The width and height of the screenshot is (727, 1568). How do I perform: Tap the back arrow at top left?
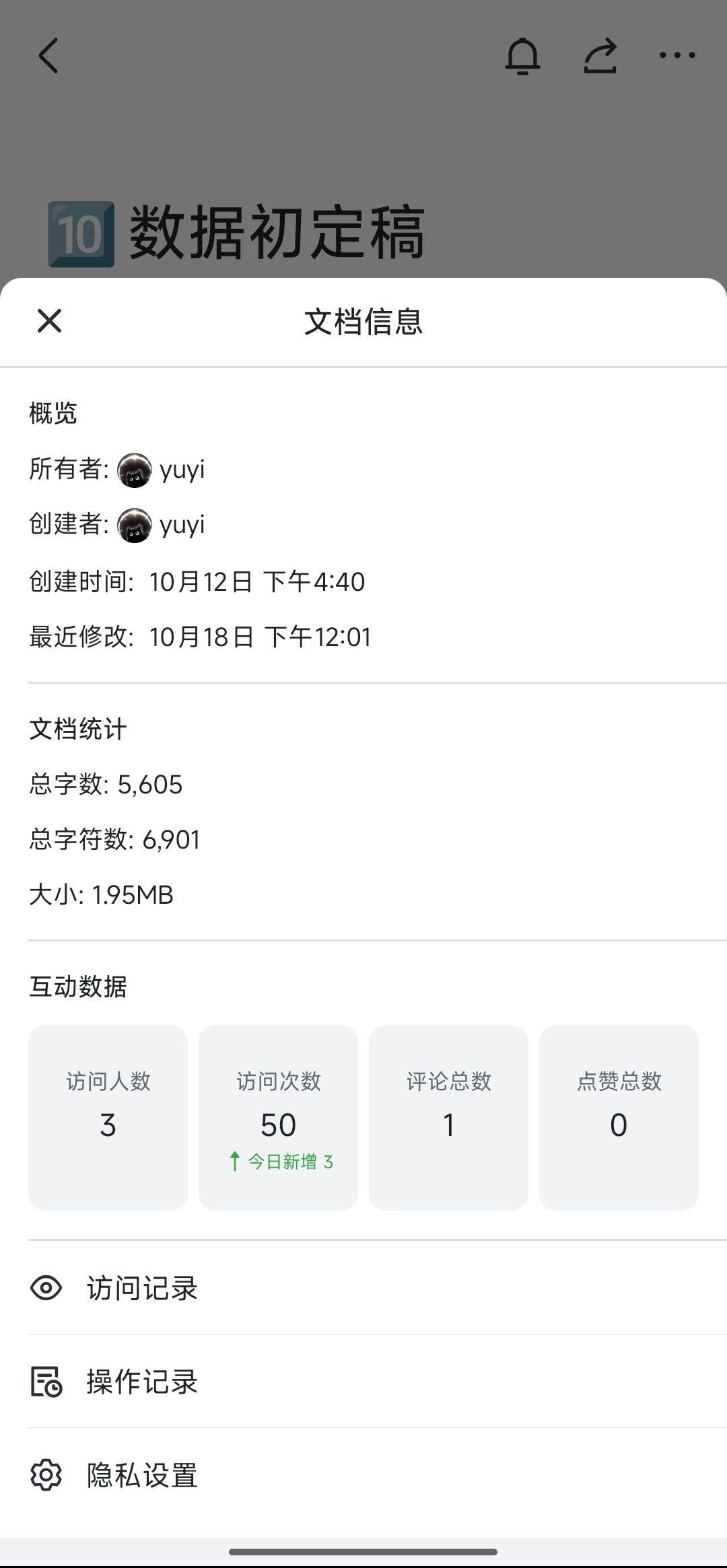48,55
